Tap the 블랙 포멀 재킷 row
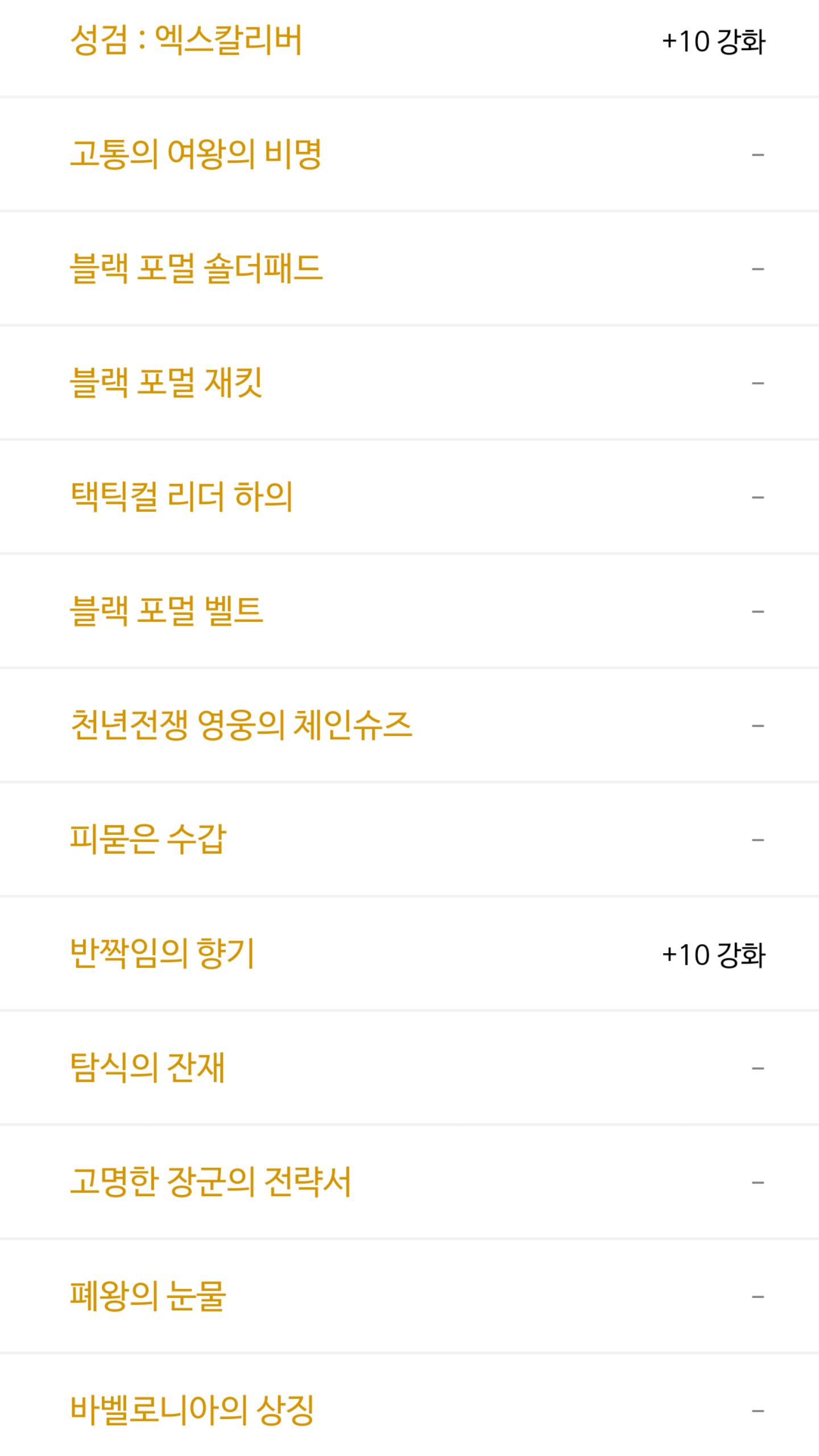The height and width of the screenshot is (1456, 819). click(x=409, y=383)
